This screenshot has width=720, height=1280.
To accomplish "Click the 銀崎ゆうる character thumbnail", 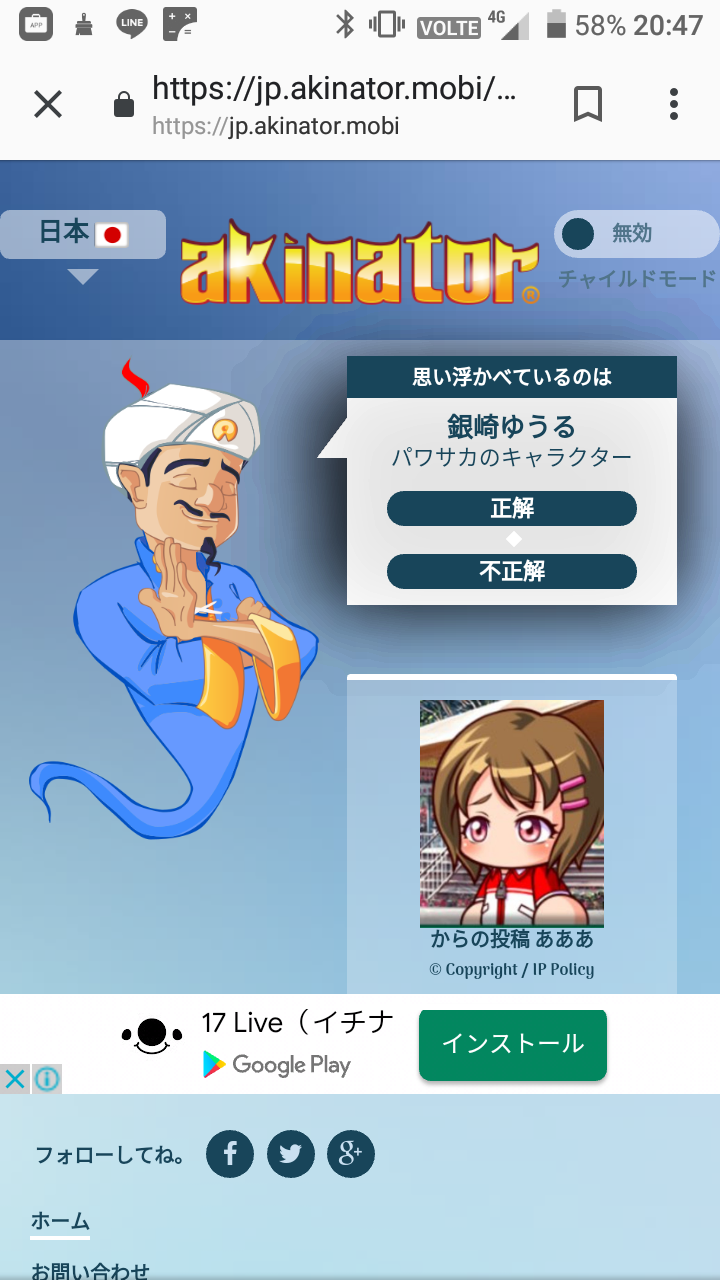I will point(512,812).
